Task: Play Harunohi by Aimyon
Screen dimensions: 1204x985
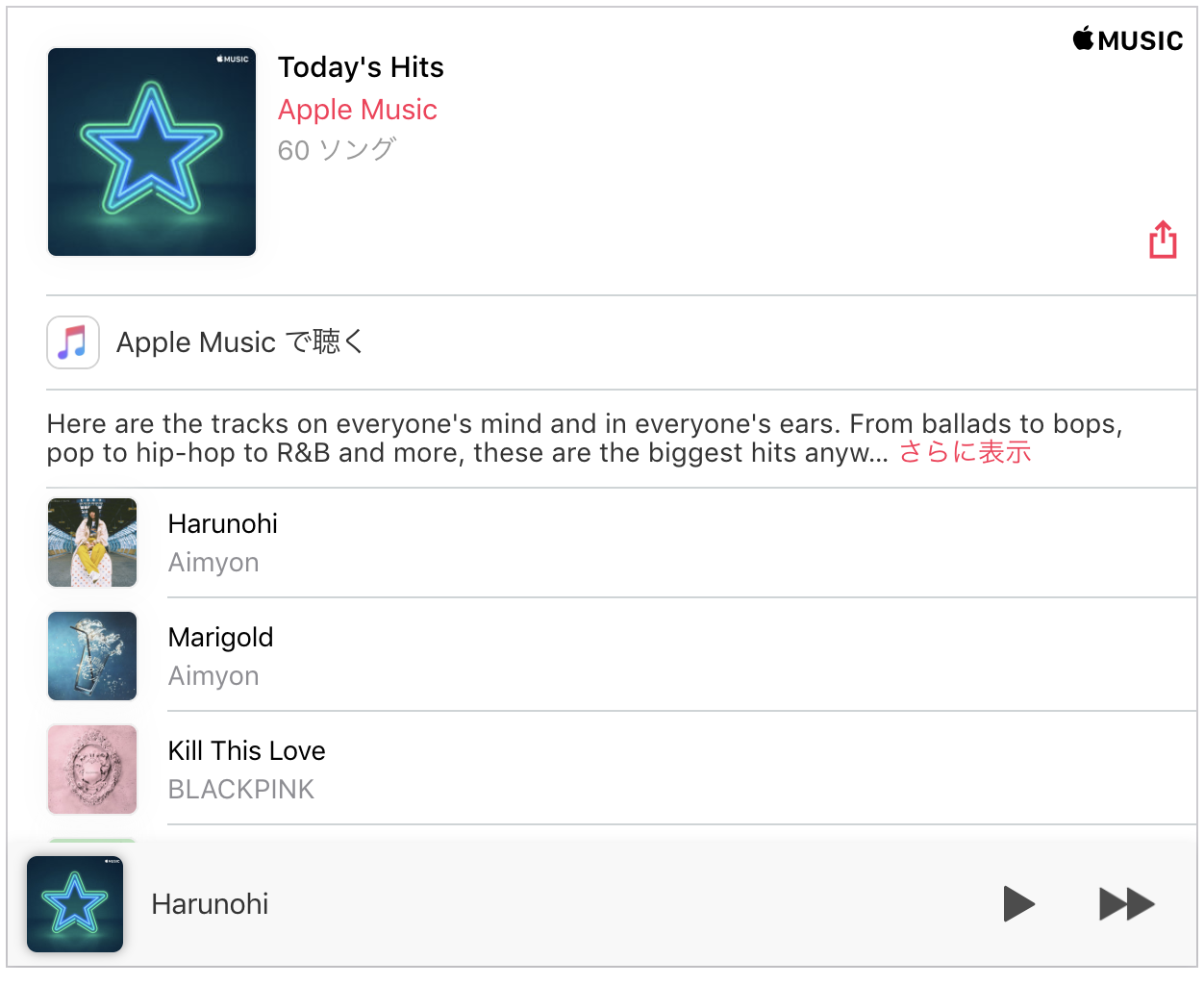Action: (x=223, y=543)
